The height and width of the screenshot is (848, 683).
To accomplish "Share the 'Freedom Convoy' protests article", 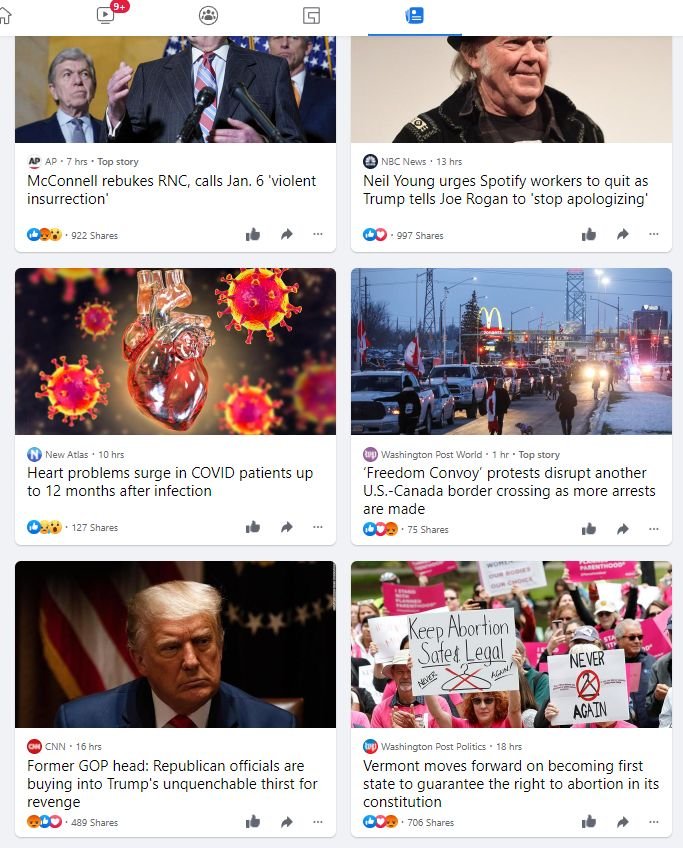I will coord(622,529).
